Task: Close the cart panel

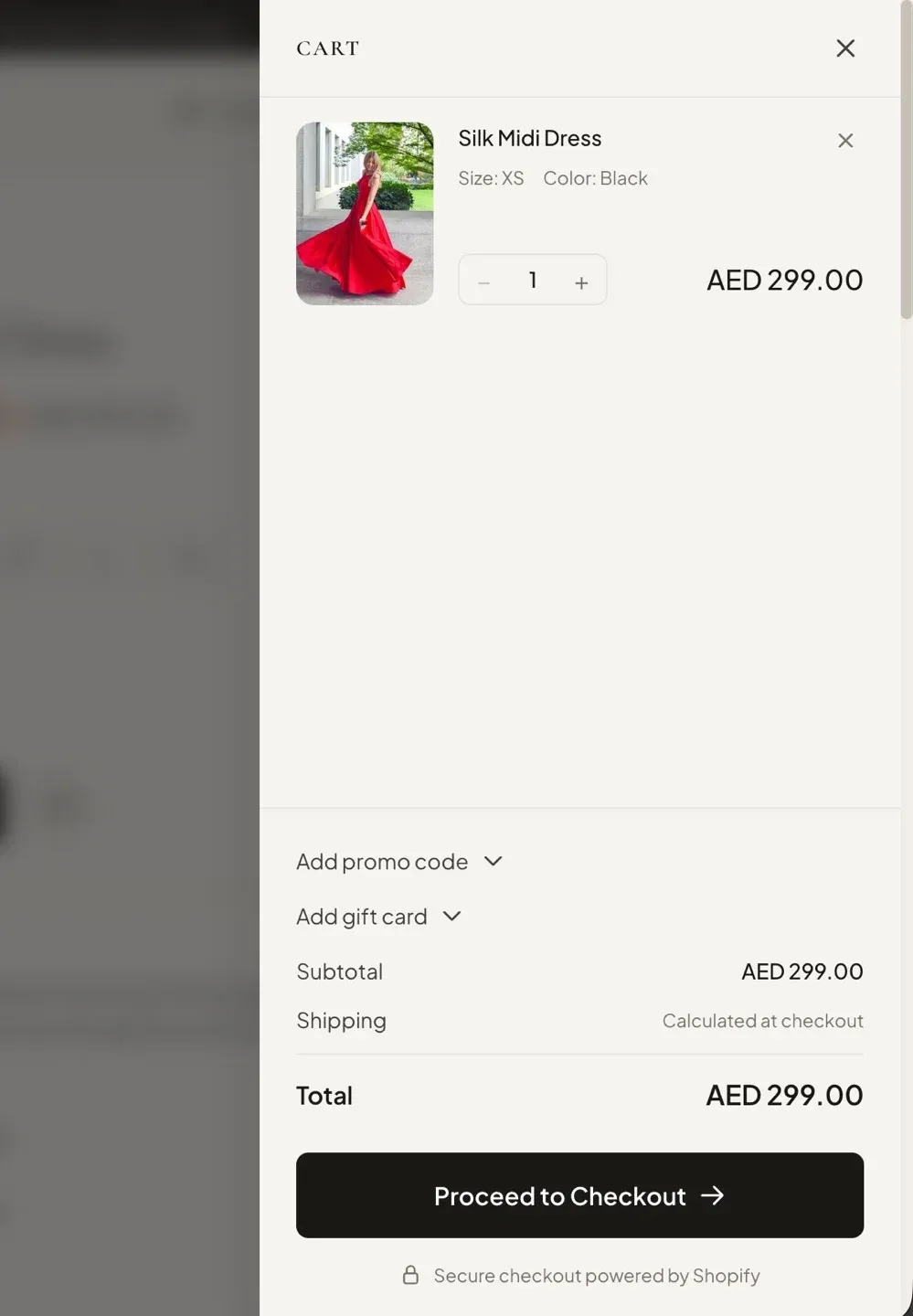Action: (x=845, y=48)
